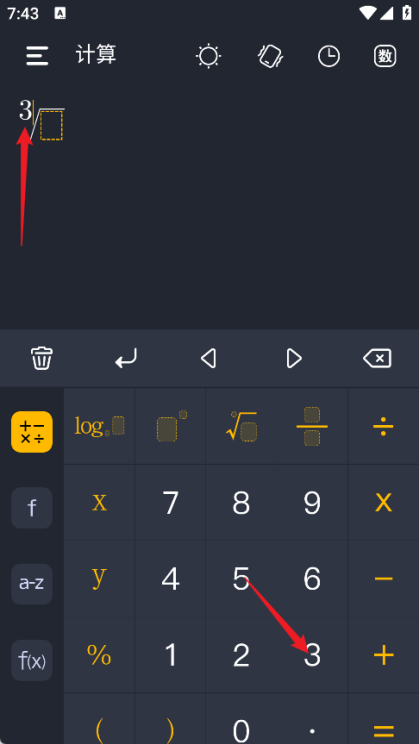This screenshot has height=744, width=419.
Task: Delete last entry with backspace
Action: point(377,358)
